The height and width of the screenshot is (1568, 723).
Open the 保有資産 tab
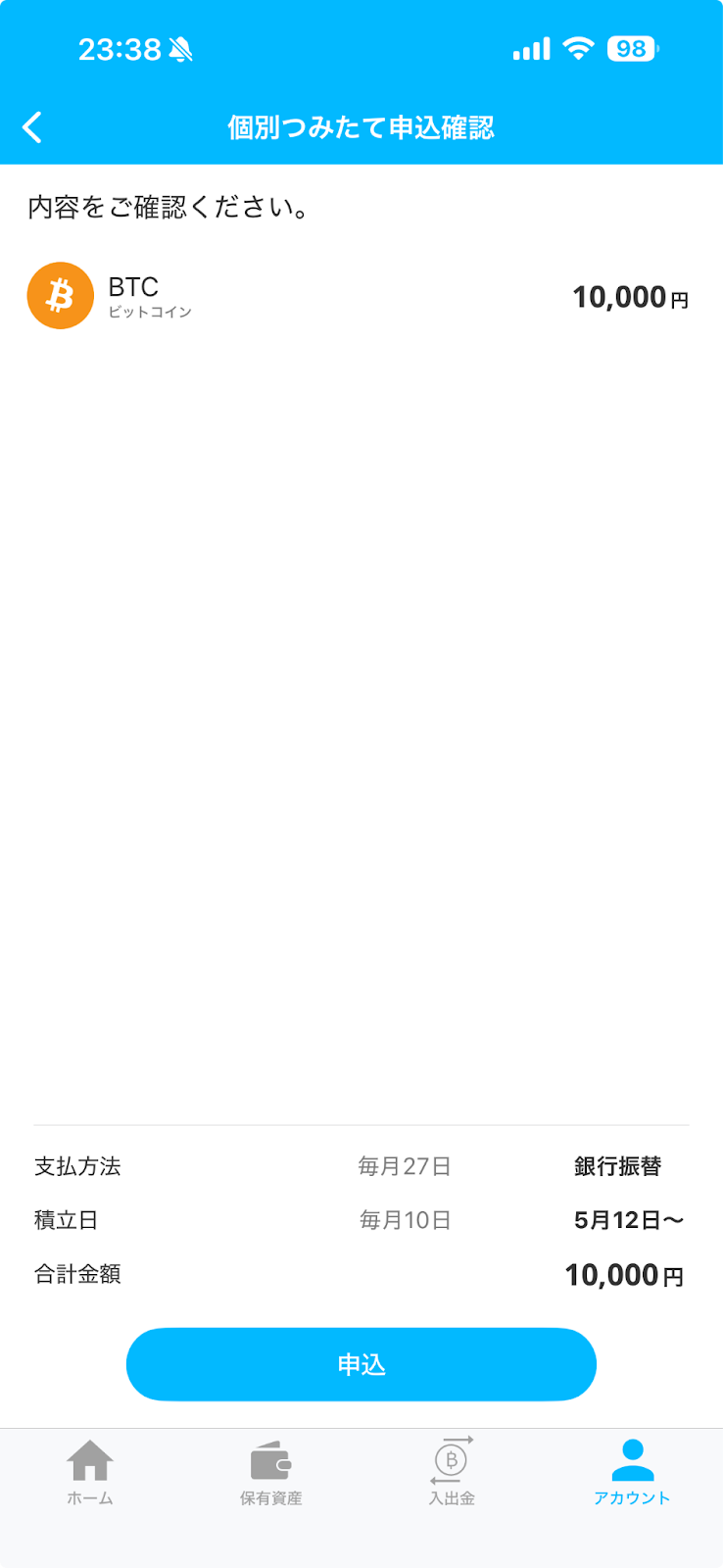tap(270, 1471)
